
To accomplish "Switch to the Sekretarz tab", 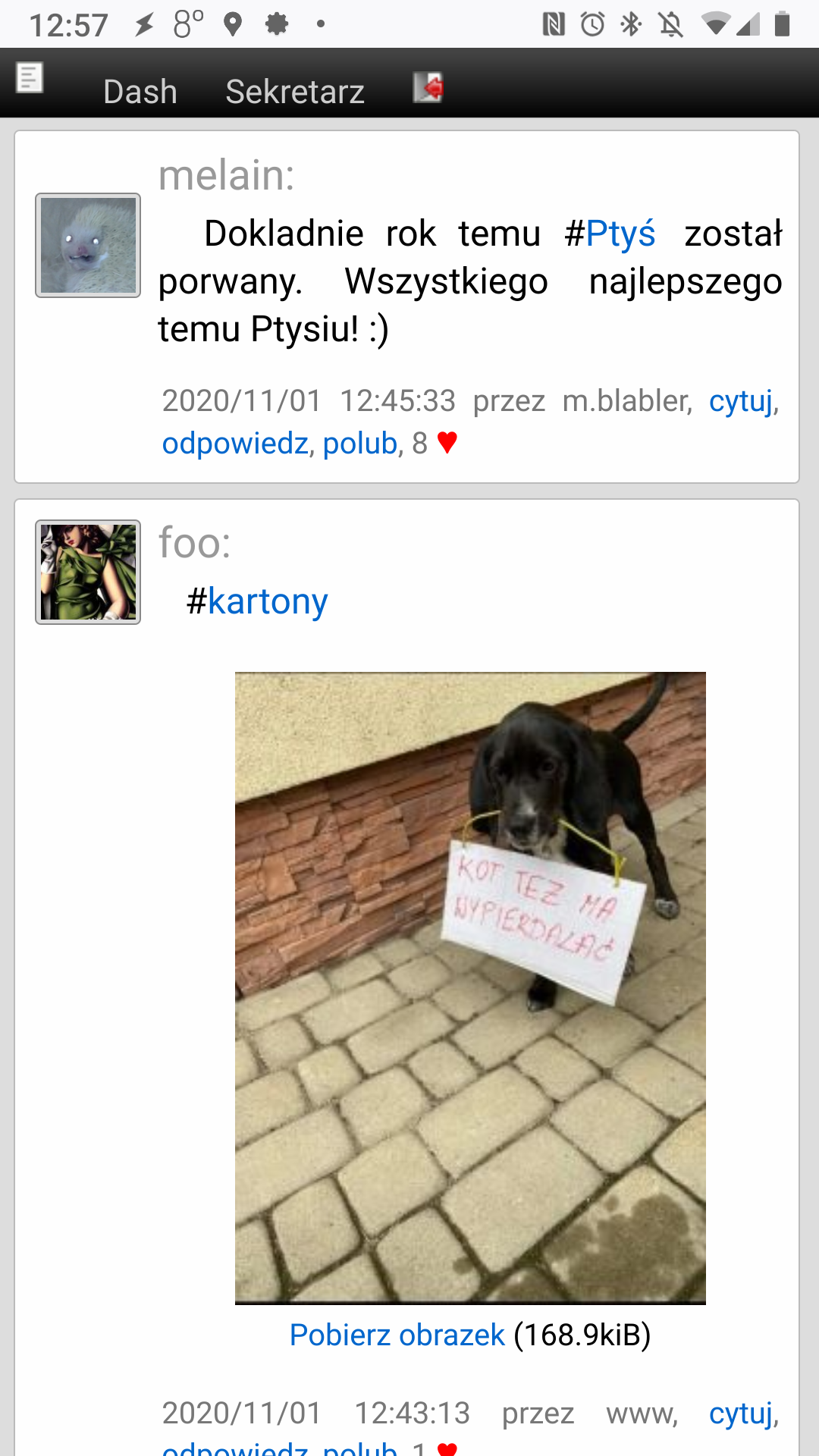I will pyautogui.click(x=295, y=92).
